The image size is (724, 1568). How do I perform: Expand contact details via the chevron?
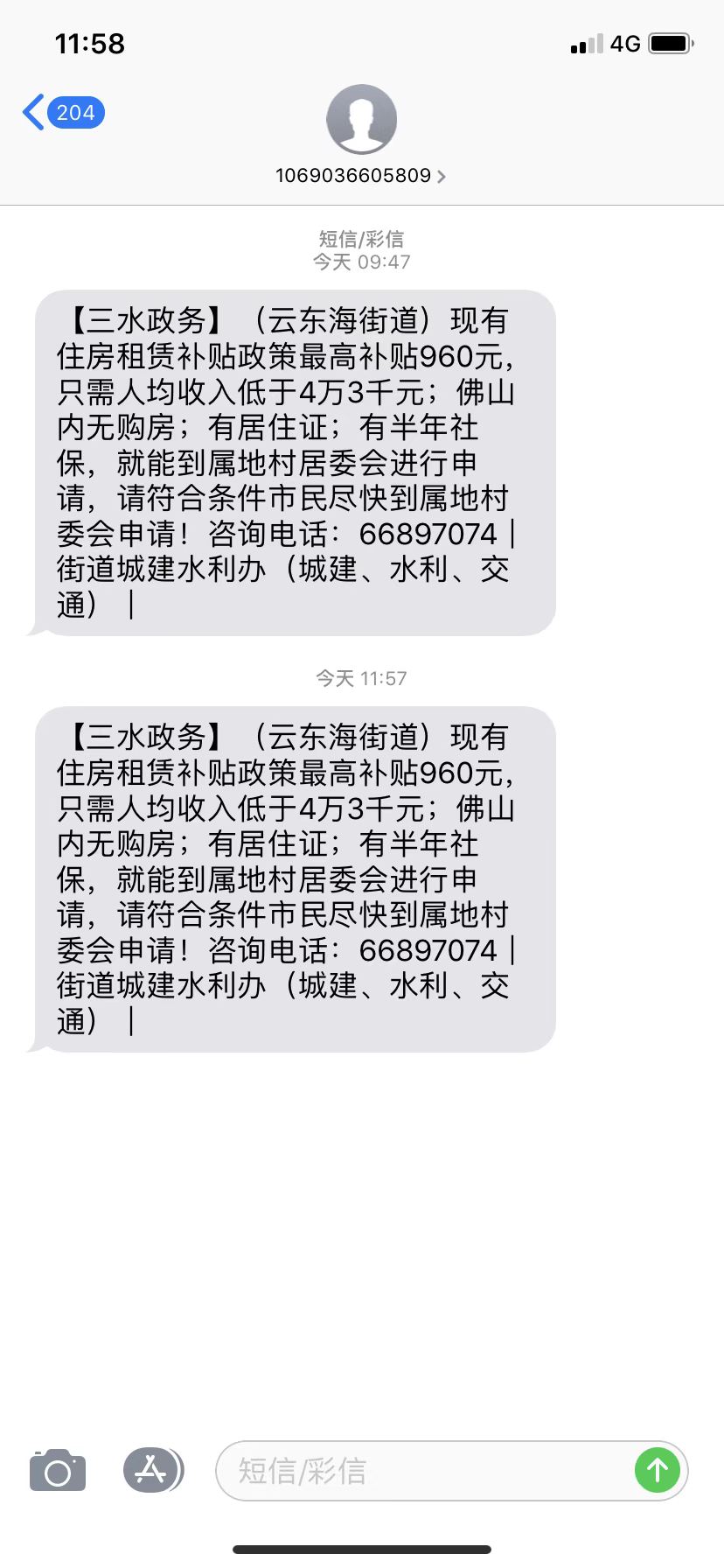pos(442,176)
